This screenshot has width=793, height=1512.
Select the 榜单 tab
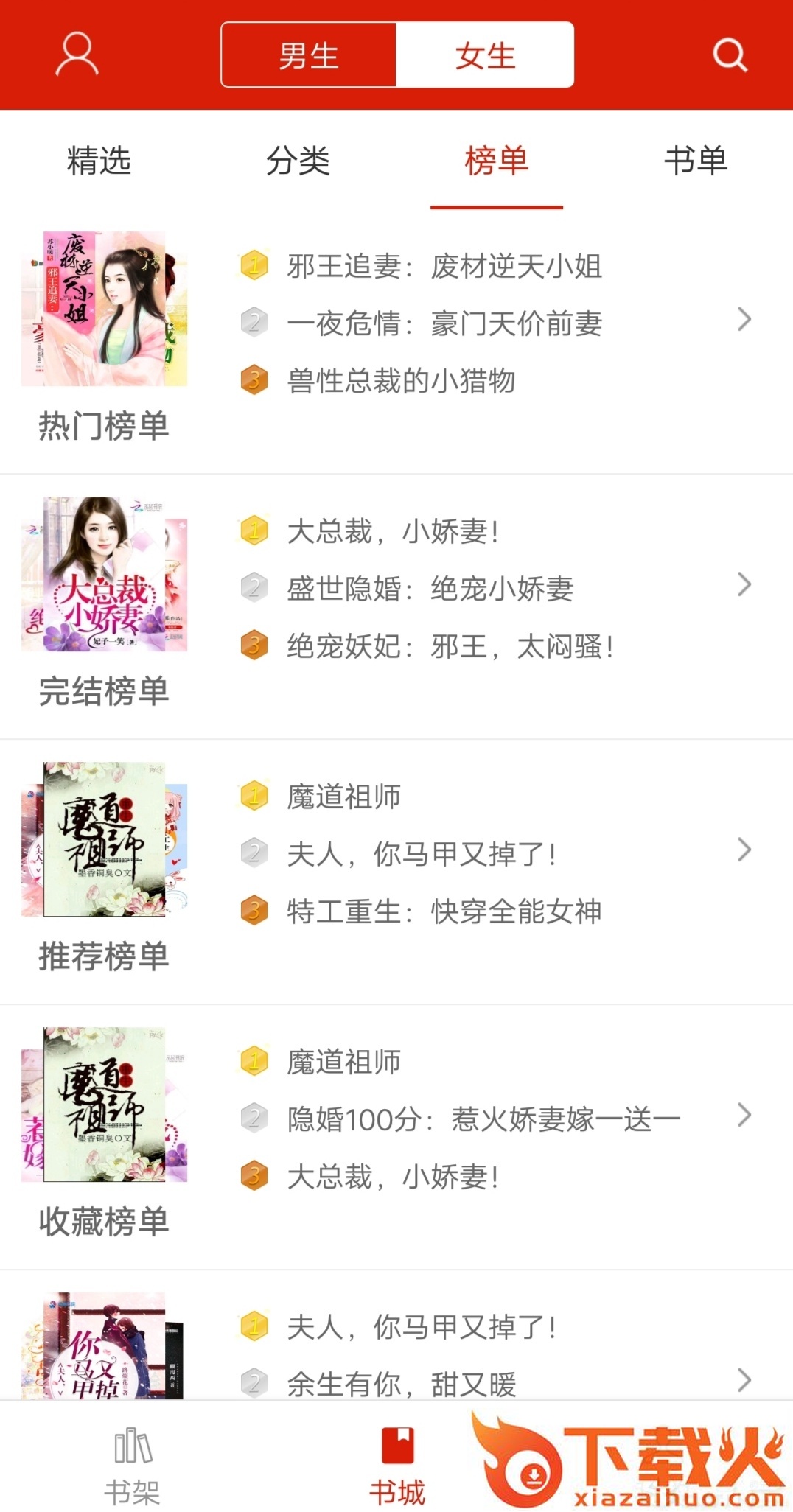(497, 161)
